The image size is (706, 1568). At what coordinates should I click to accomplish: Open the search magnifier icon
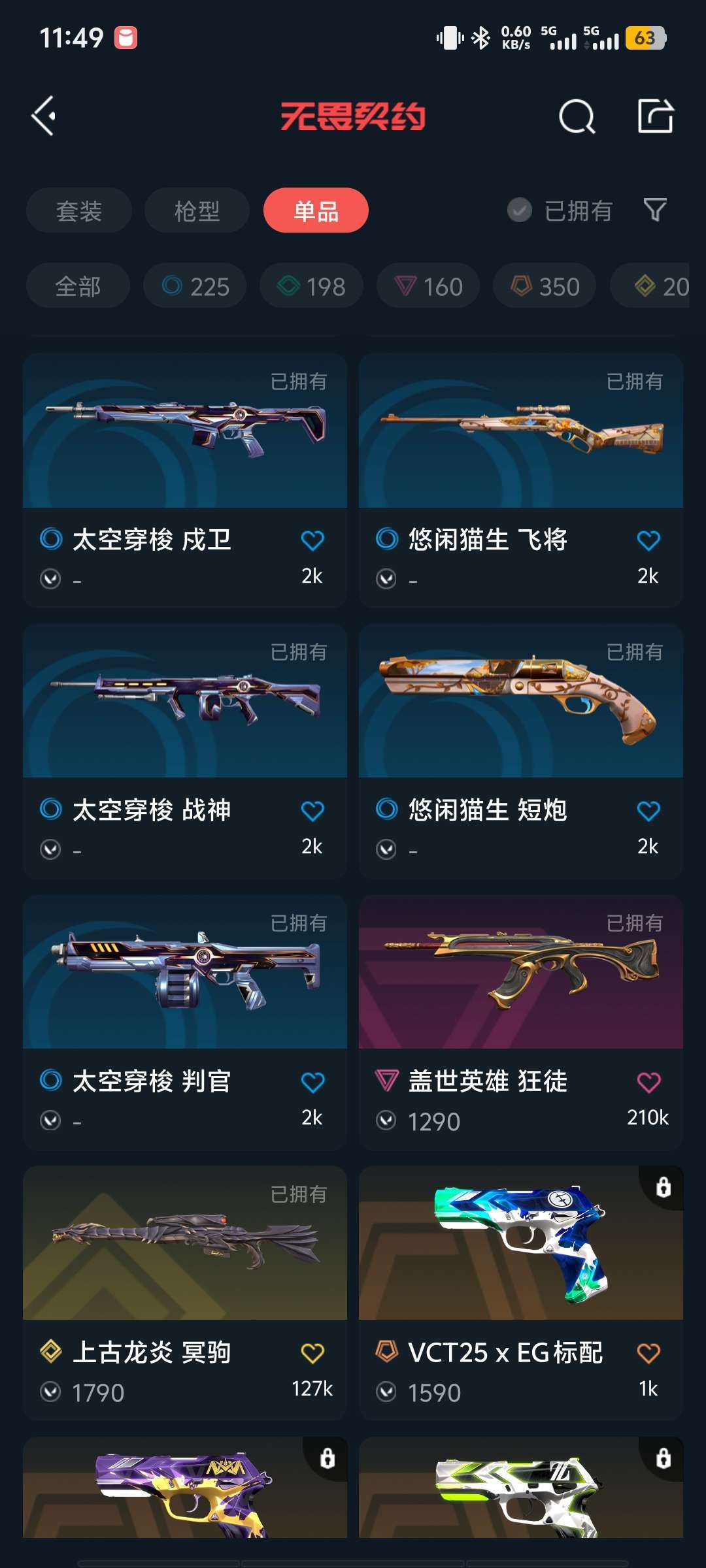pyautogui.click(x=577, y=117)
